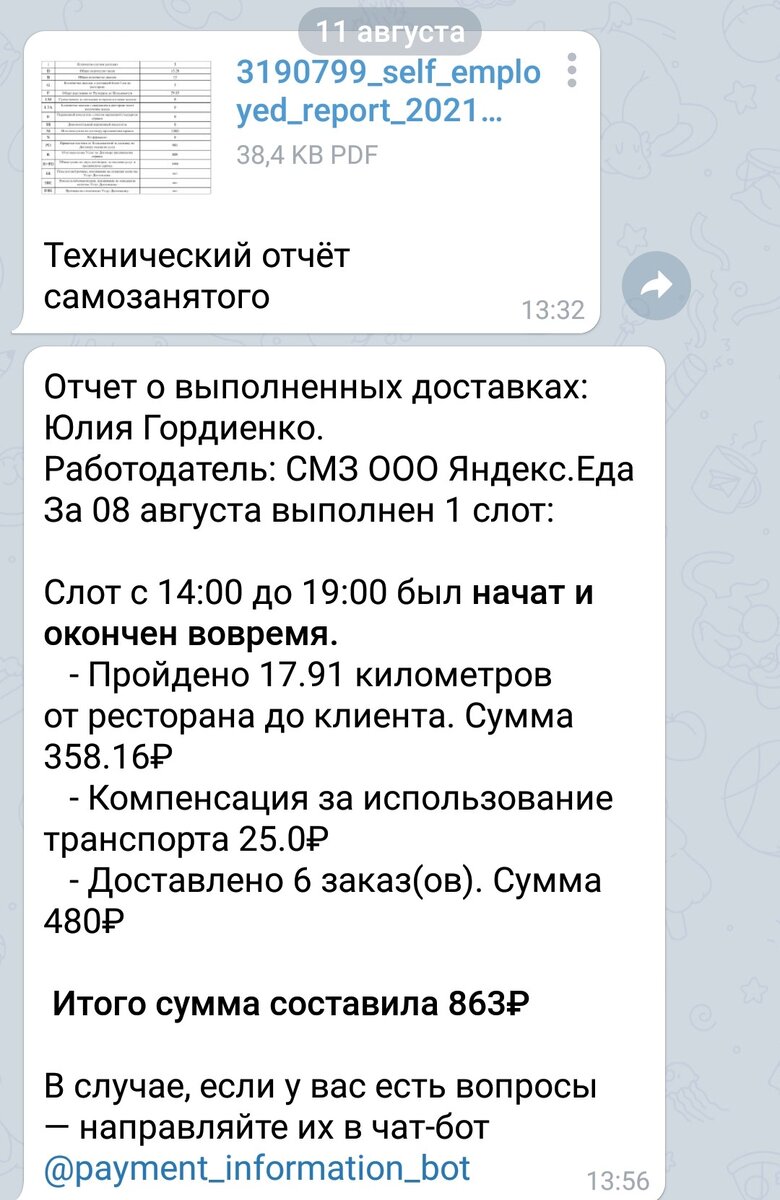Forward the PDF message with share arrow
Image resolution: width=780 pixels, height=1200 pixels.
point(656,287)
